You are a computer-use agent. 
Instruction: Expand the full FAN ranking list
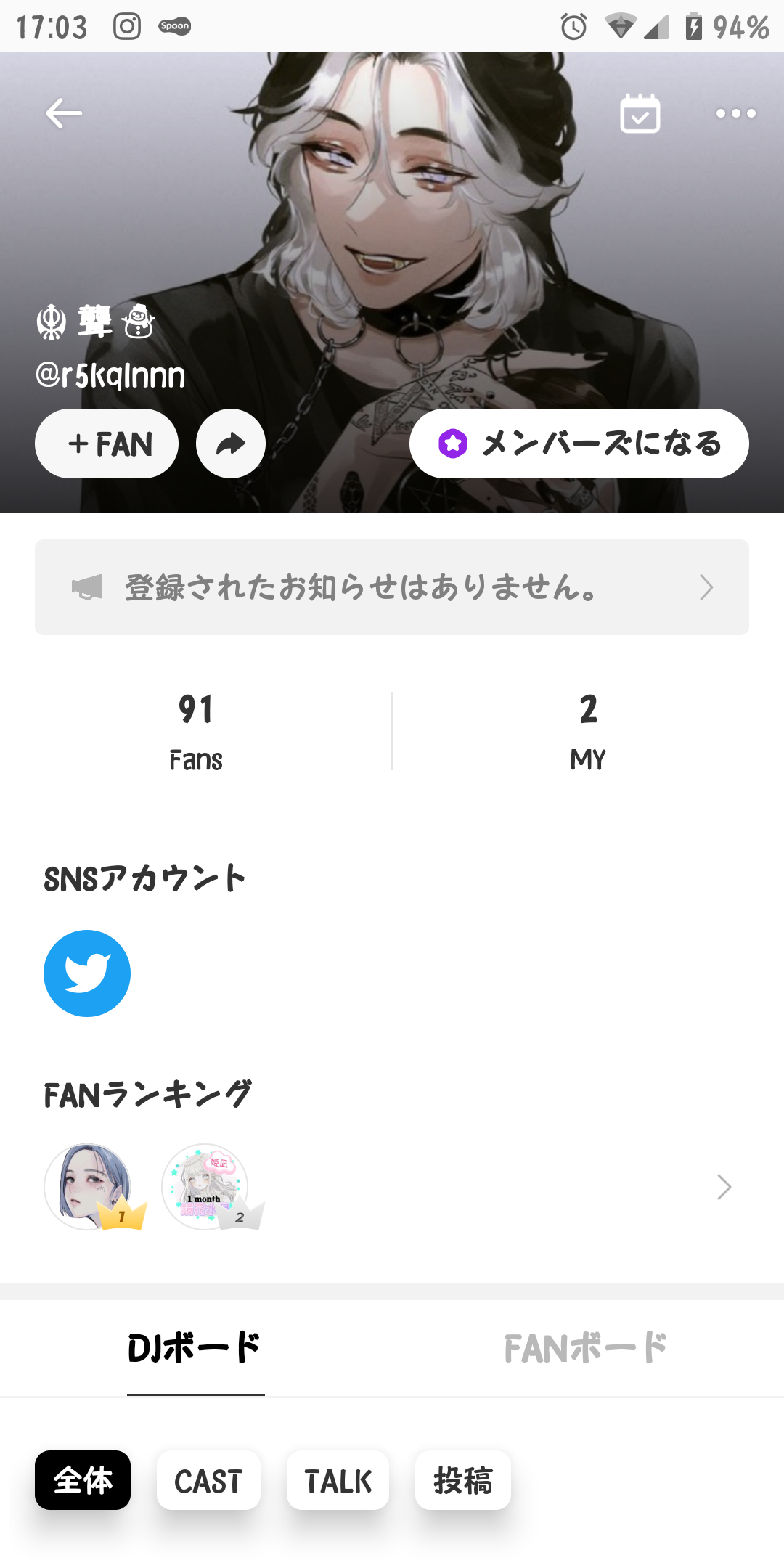(x=723, y=1187)
